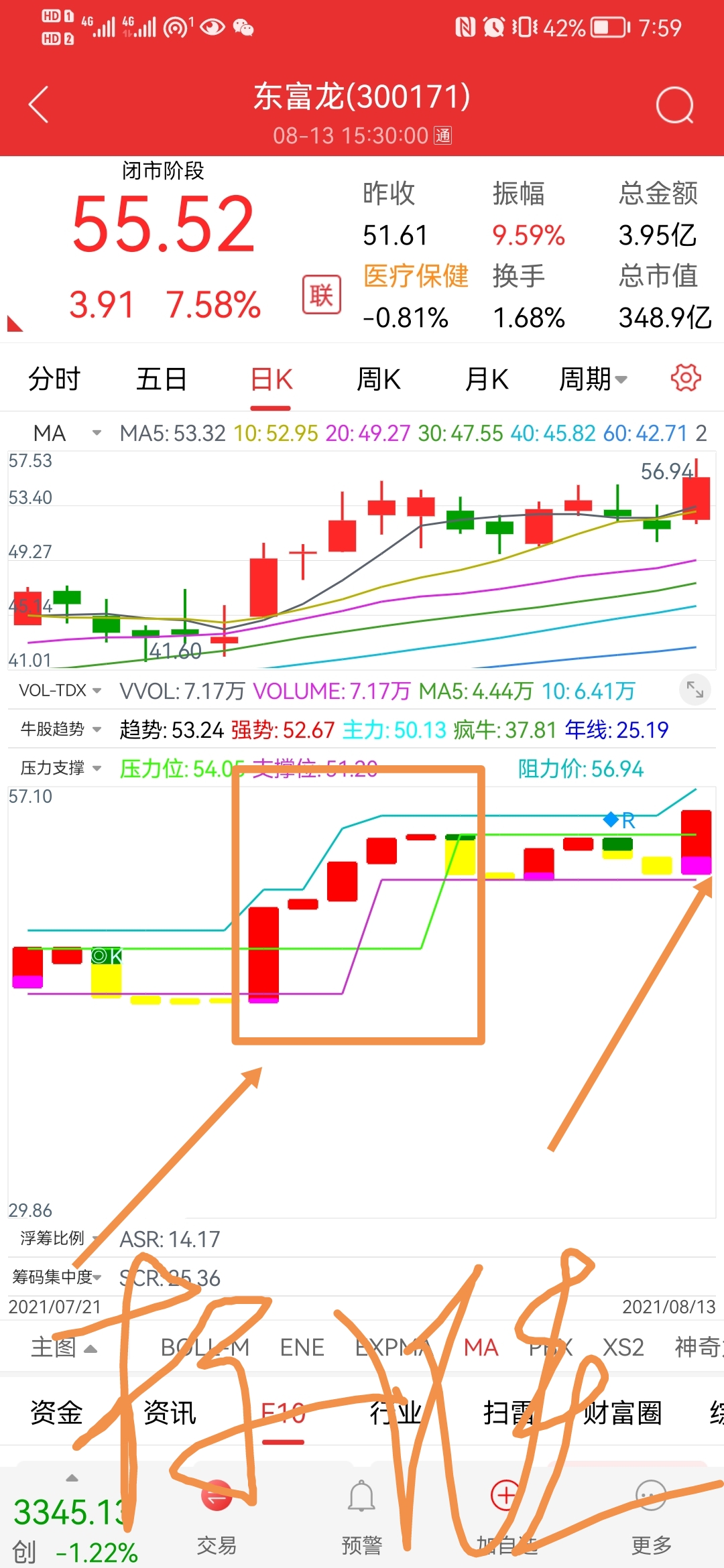Select the XS2 main chart indicator
Image resolution: width=724 pixels, height=1568 pixels.
tap(623, 1347)
